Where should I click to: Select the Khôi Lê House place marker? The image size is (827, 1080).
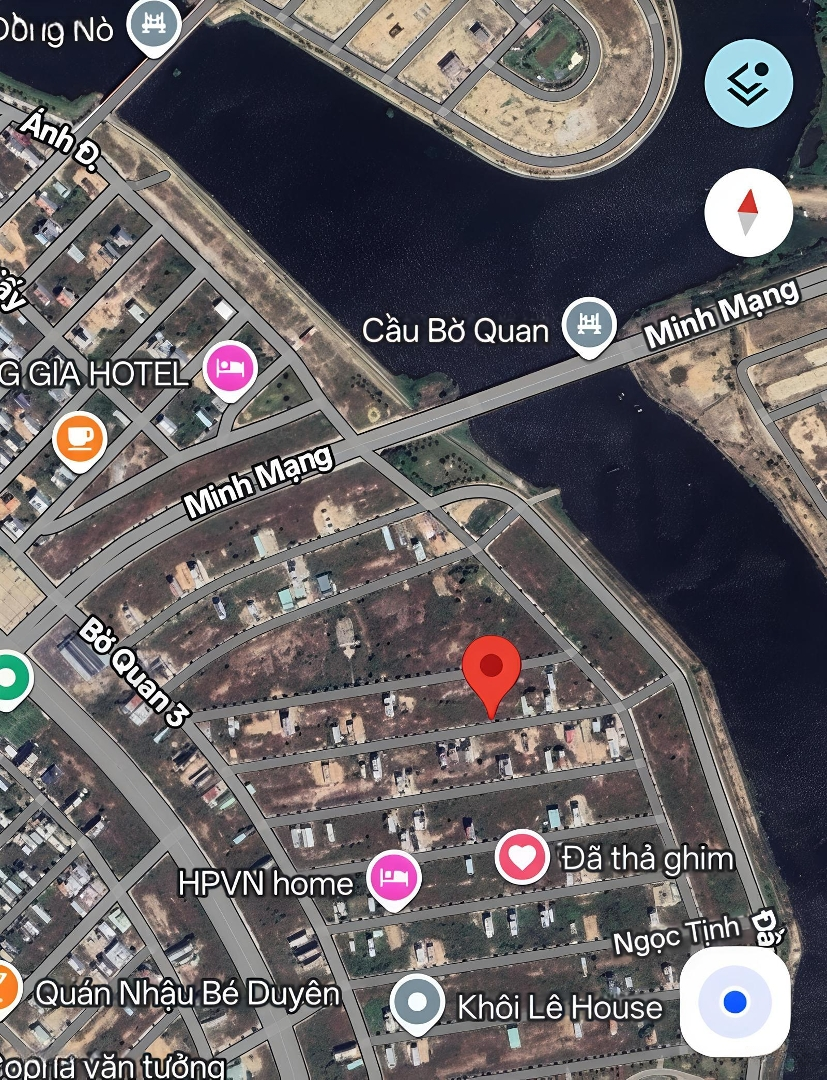tap(417, 1002)
